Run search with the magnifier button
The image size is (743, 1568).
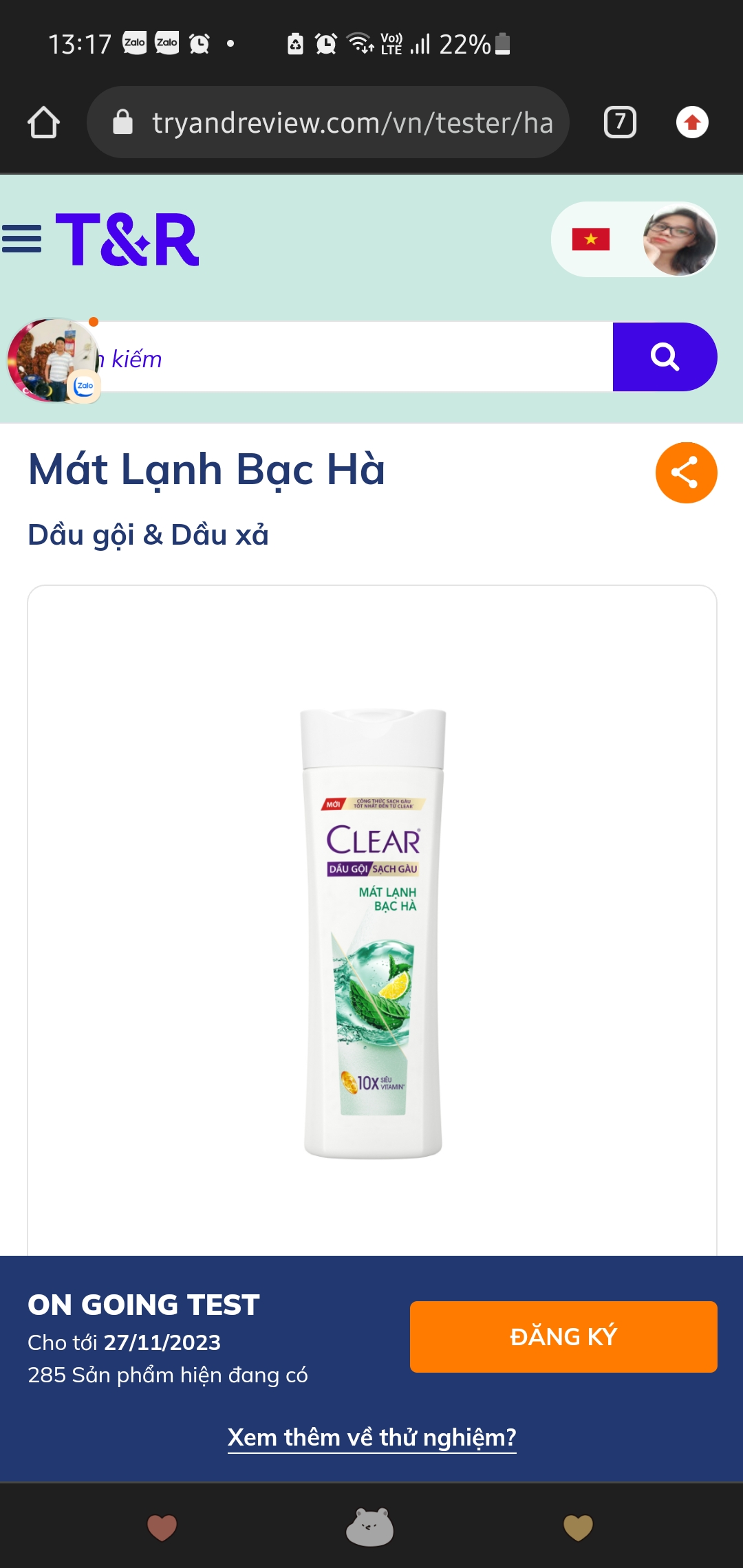665,357
